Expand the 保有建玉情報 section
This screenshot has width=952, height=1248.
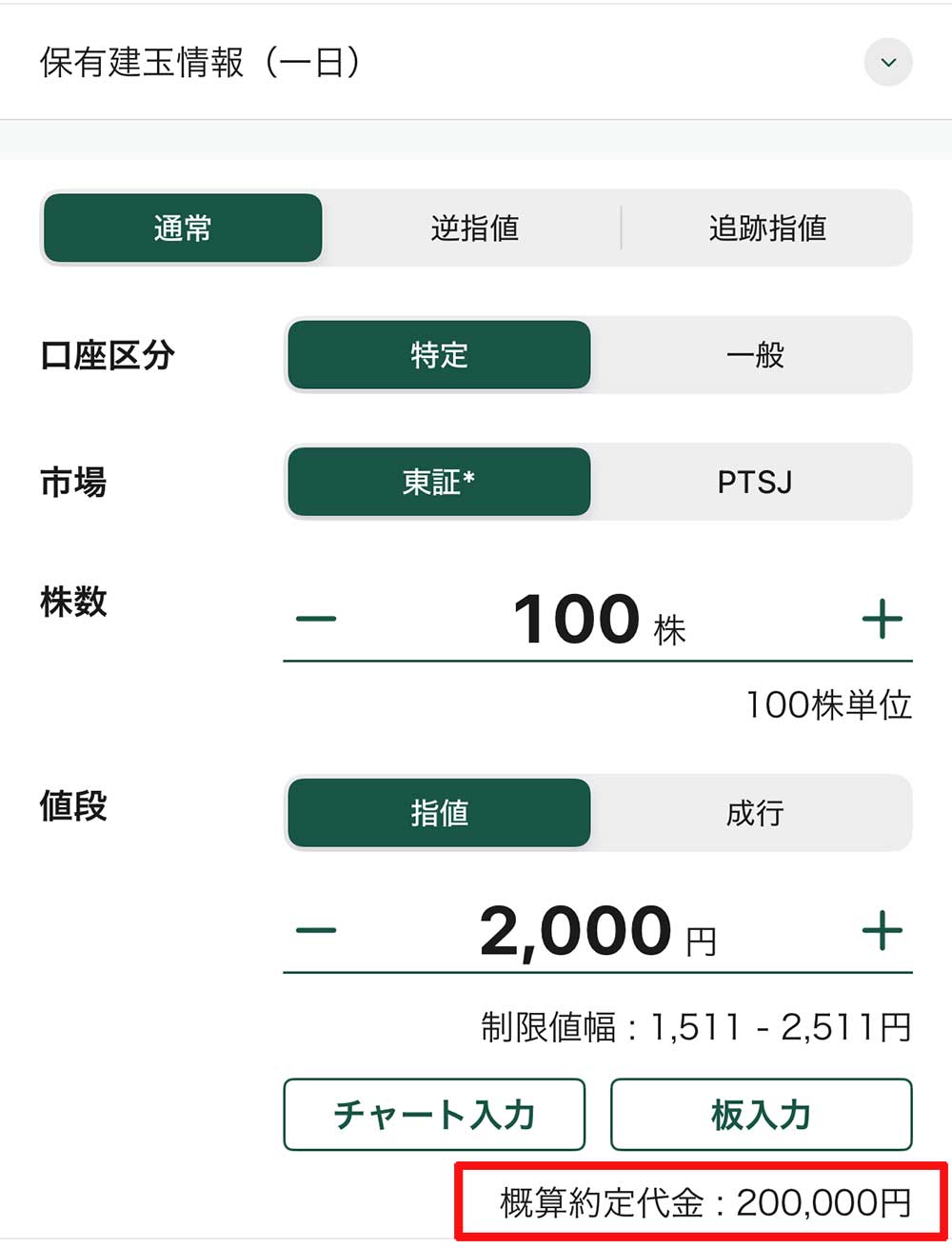pos(887,63)
